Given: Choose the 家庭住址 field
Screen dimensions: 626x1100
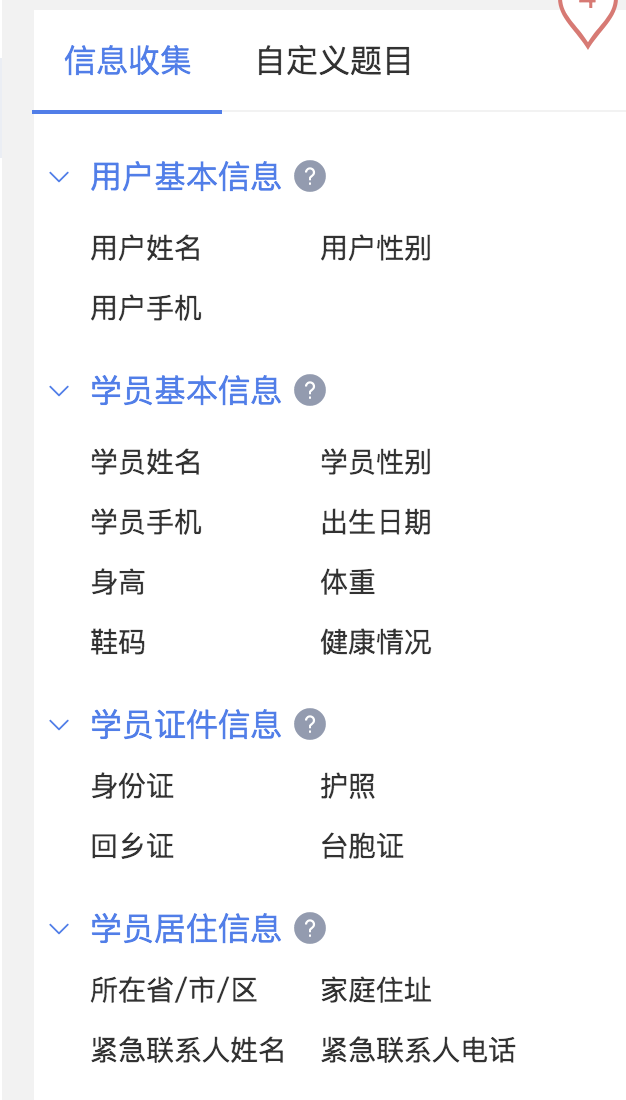Looking at the screenshot, I should click(376, 990).
